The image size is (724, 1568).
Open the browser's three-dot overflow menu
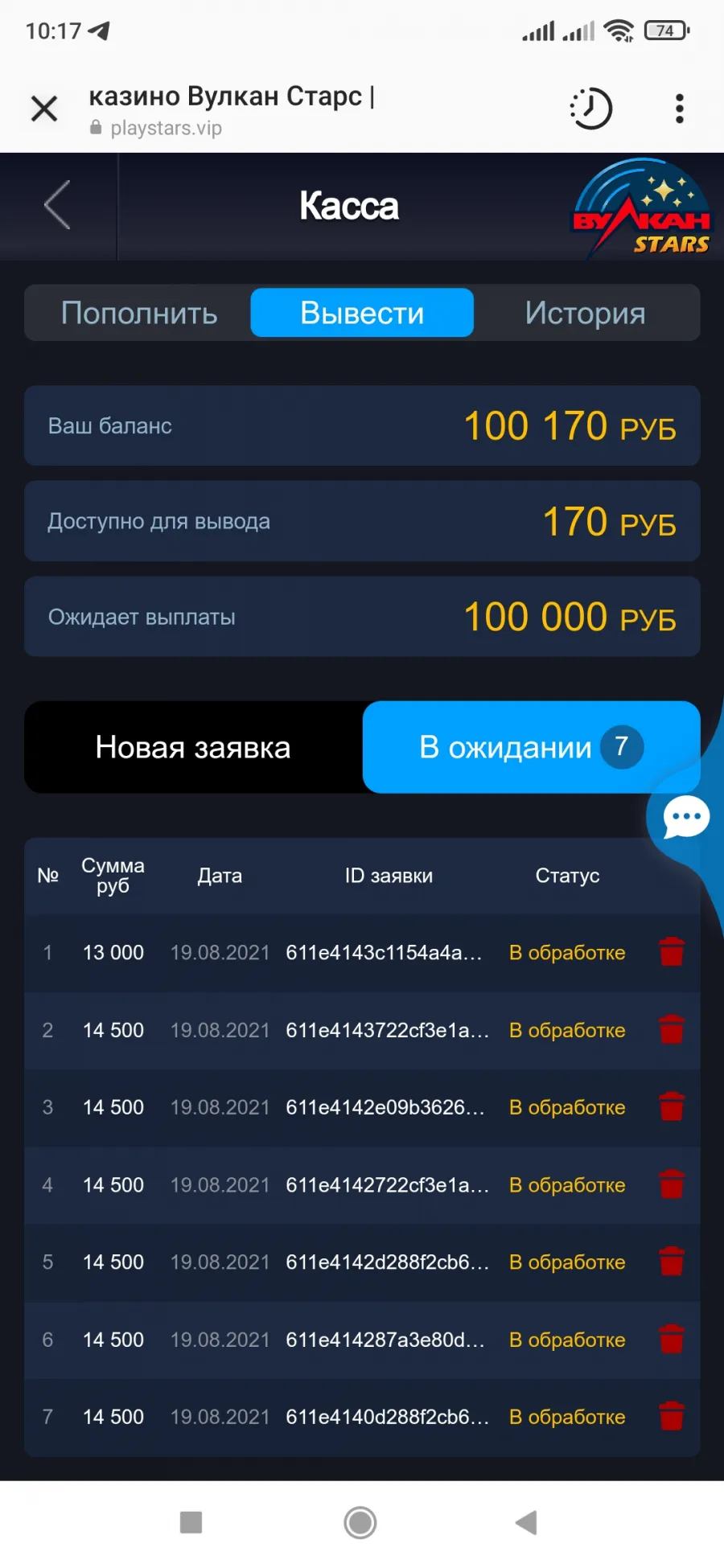point(680,108)
